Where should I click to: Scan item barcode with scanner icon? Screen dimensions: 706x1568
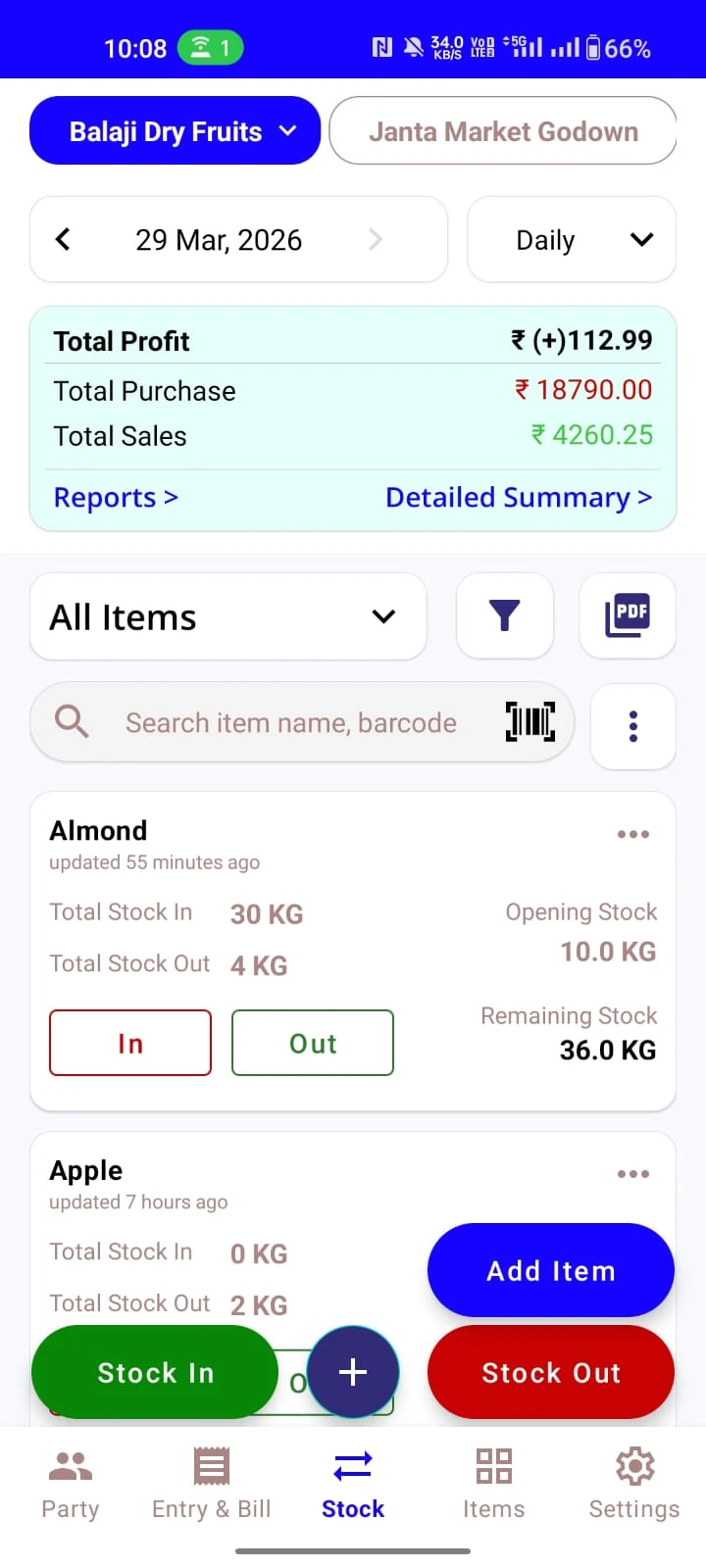click(529, 722)
